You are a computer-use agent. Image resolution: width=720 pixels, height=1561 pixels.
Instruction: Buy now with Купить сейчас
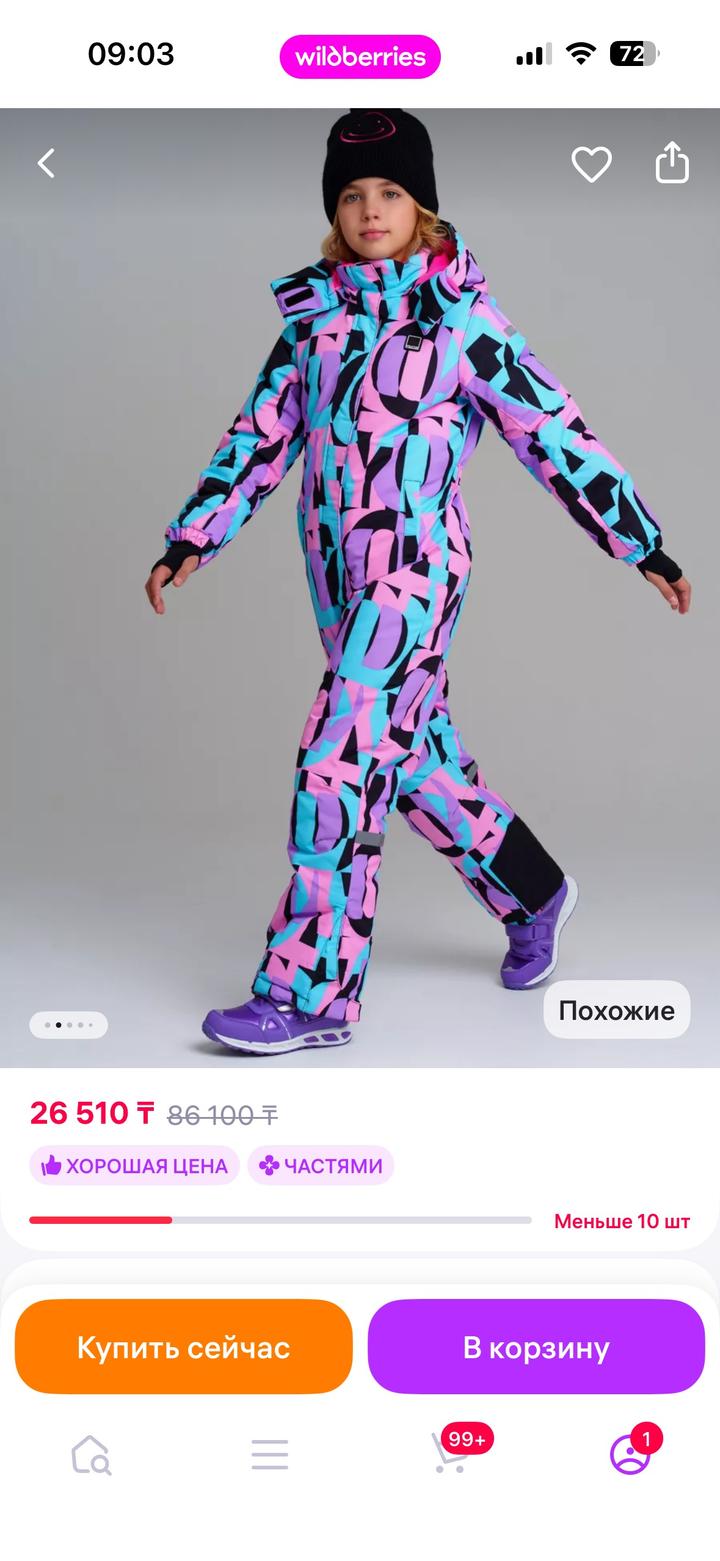184,1347
